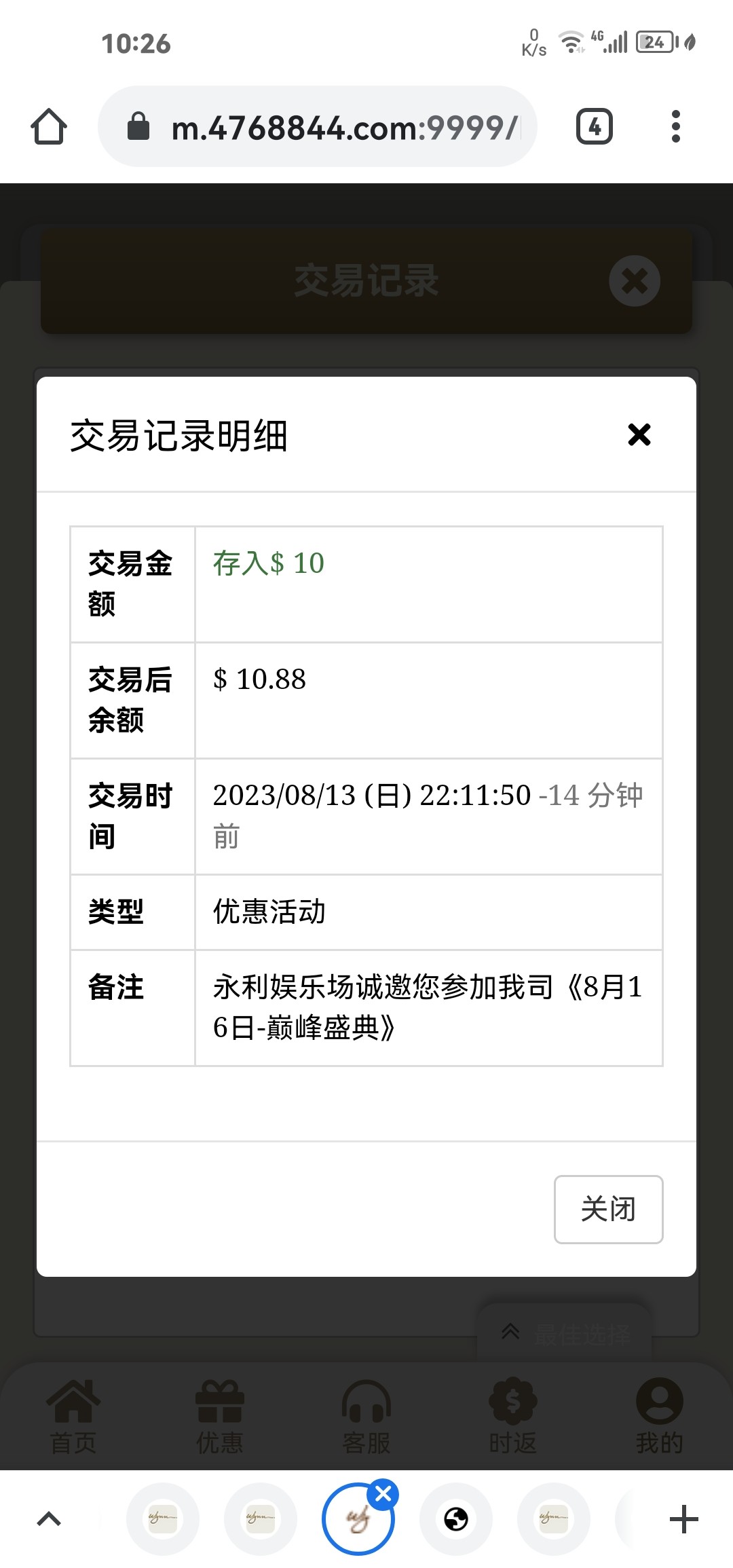Viewport: 733px width, 1568px height.
Task: Open the browser overflow menu
Action: 675,127
